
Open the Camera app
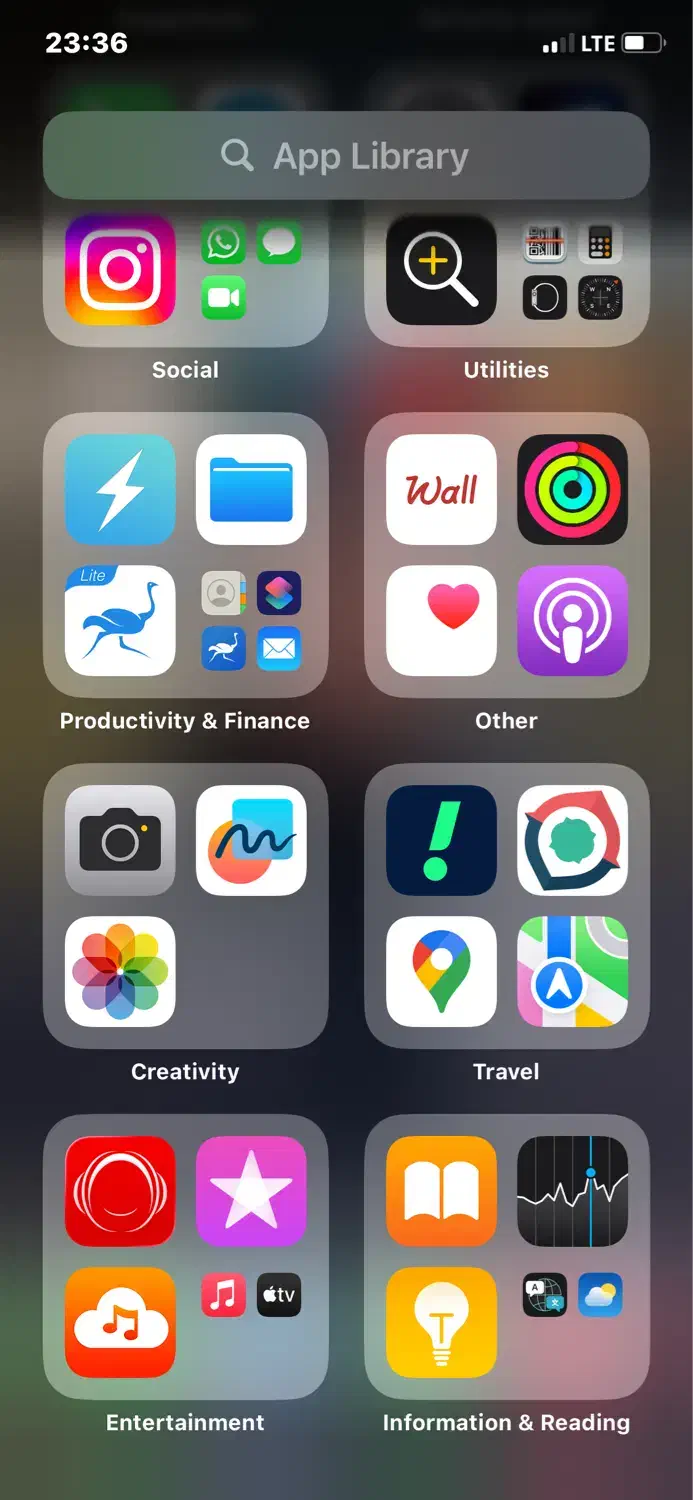click(x=120, y=840)
